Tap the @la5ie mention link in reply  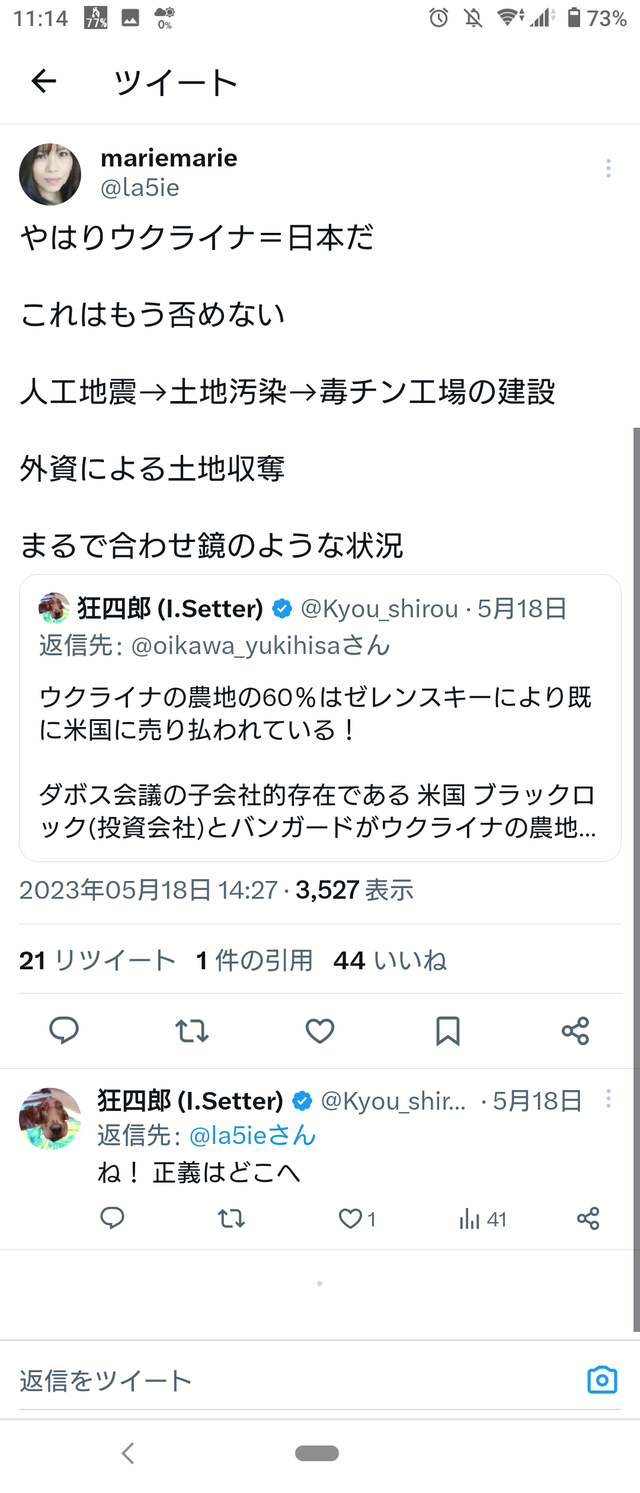(252, 1136)
